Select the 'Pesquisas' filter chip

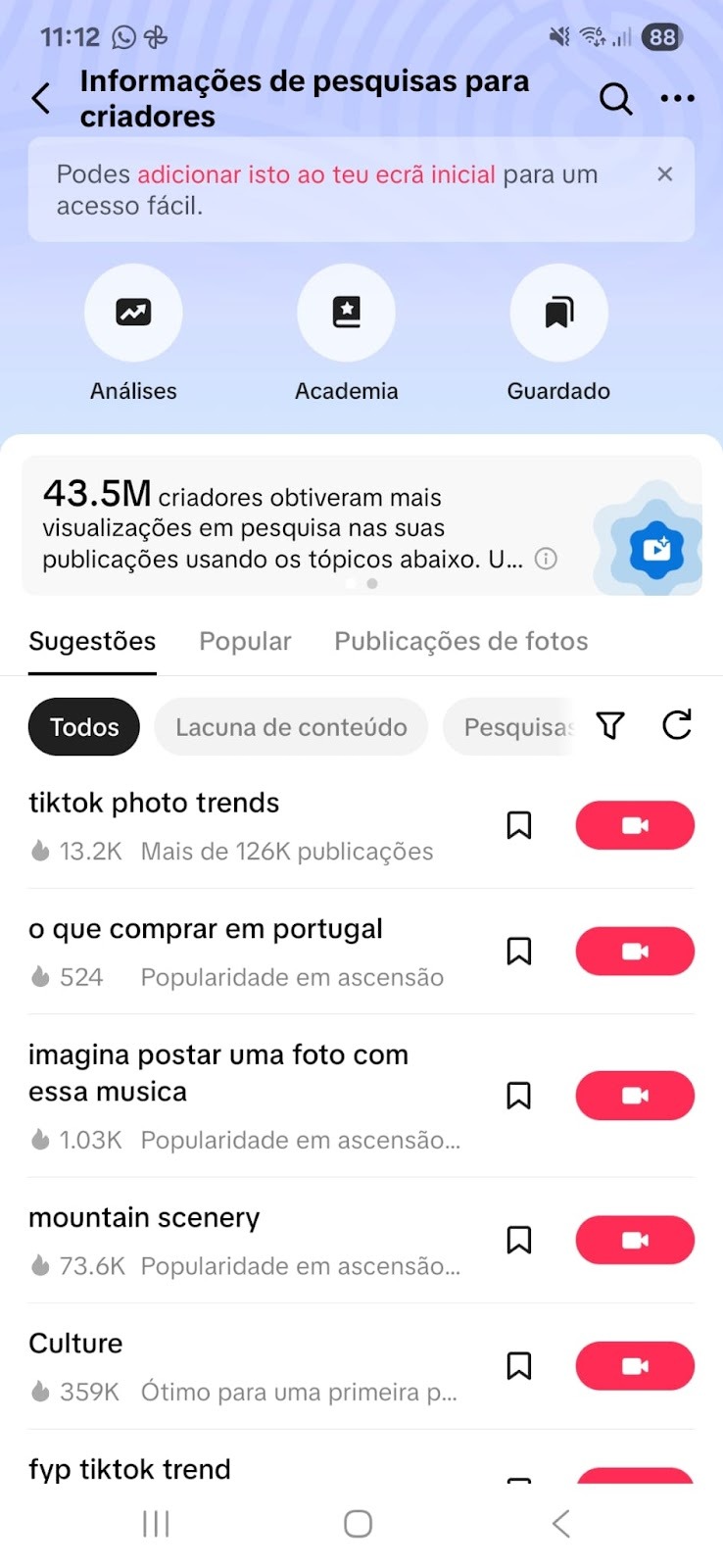point(517,726)
